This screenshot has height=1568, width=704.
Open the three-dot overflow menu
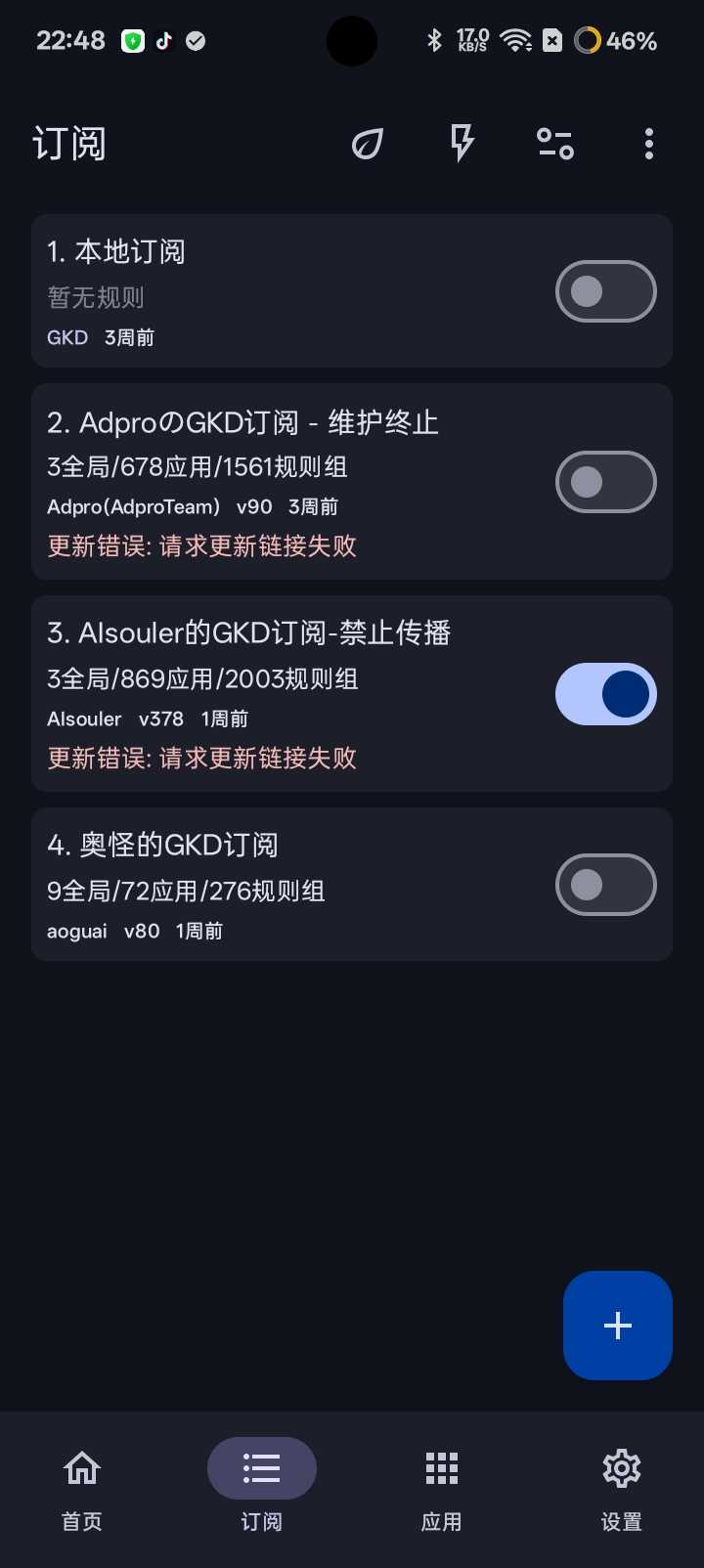(x=649, y=144)
